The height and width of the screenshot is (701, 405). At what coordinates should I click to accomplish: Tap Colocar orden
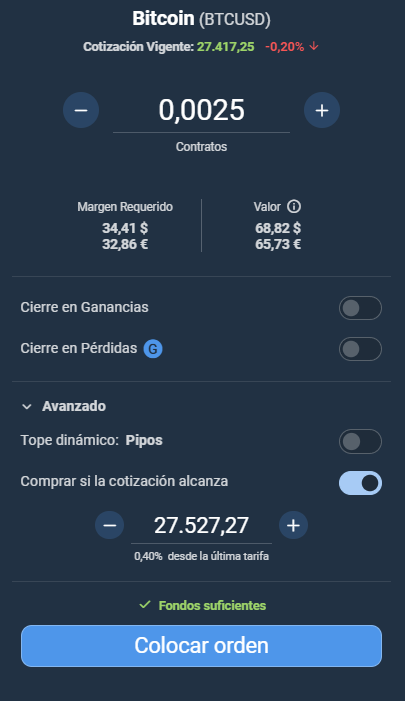[202, 646]
